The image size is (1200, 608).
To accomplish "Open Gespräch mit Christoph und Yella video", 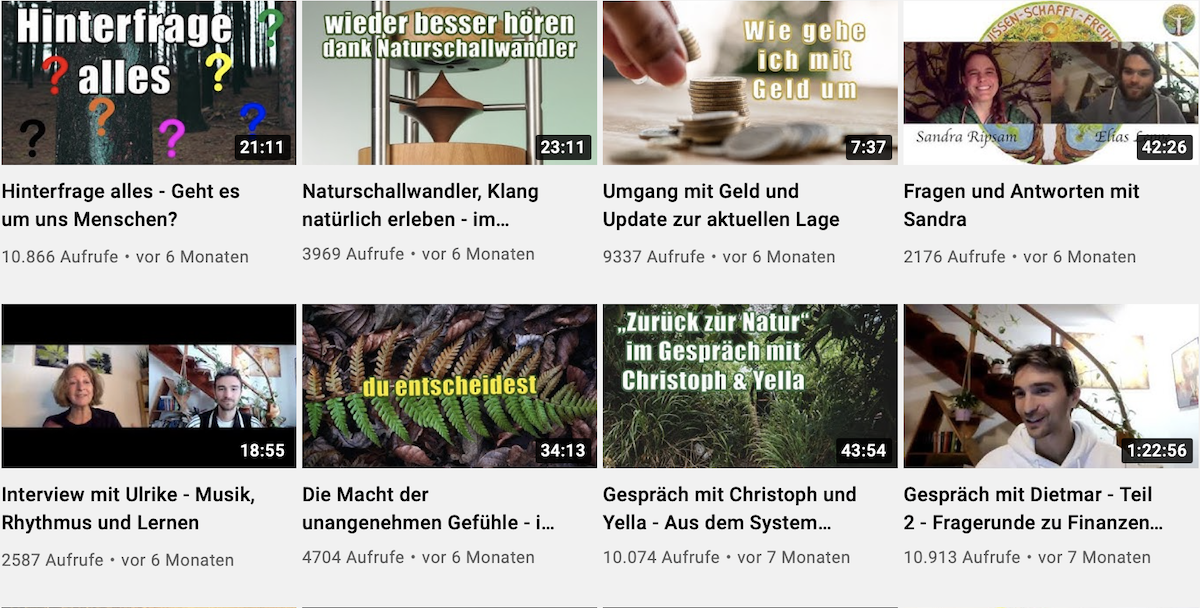I will click(x=750, y=386).
